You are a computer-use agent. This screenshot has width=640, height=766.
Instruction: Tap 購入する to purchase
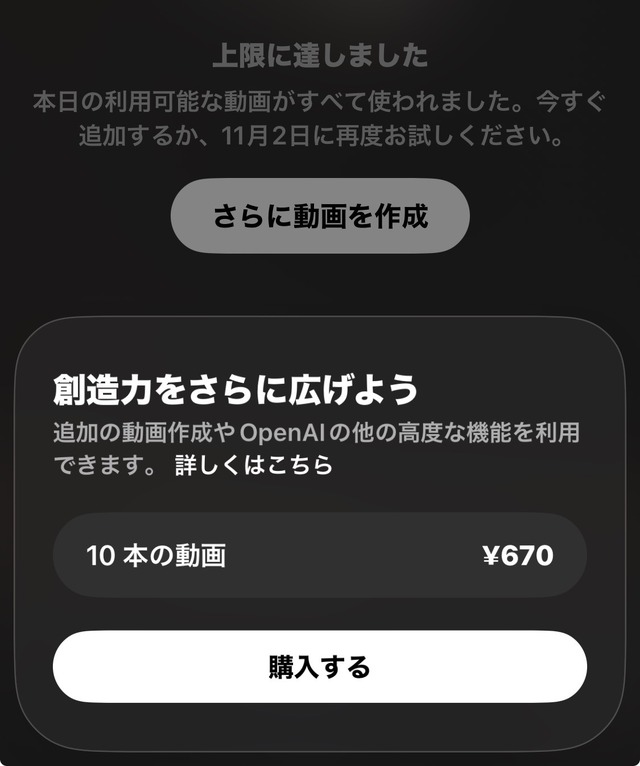[320, 666]
